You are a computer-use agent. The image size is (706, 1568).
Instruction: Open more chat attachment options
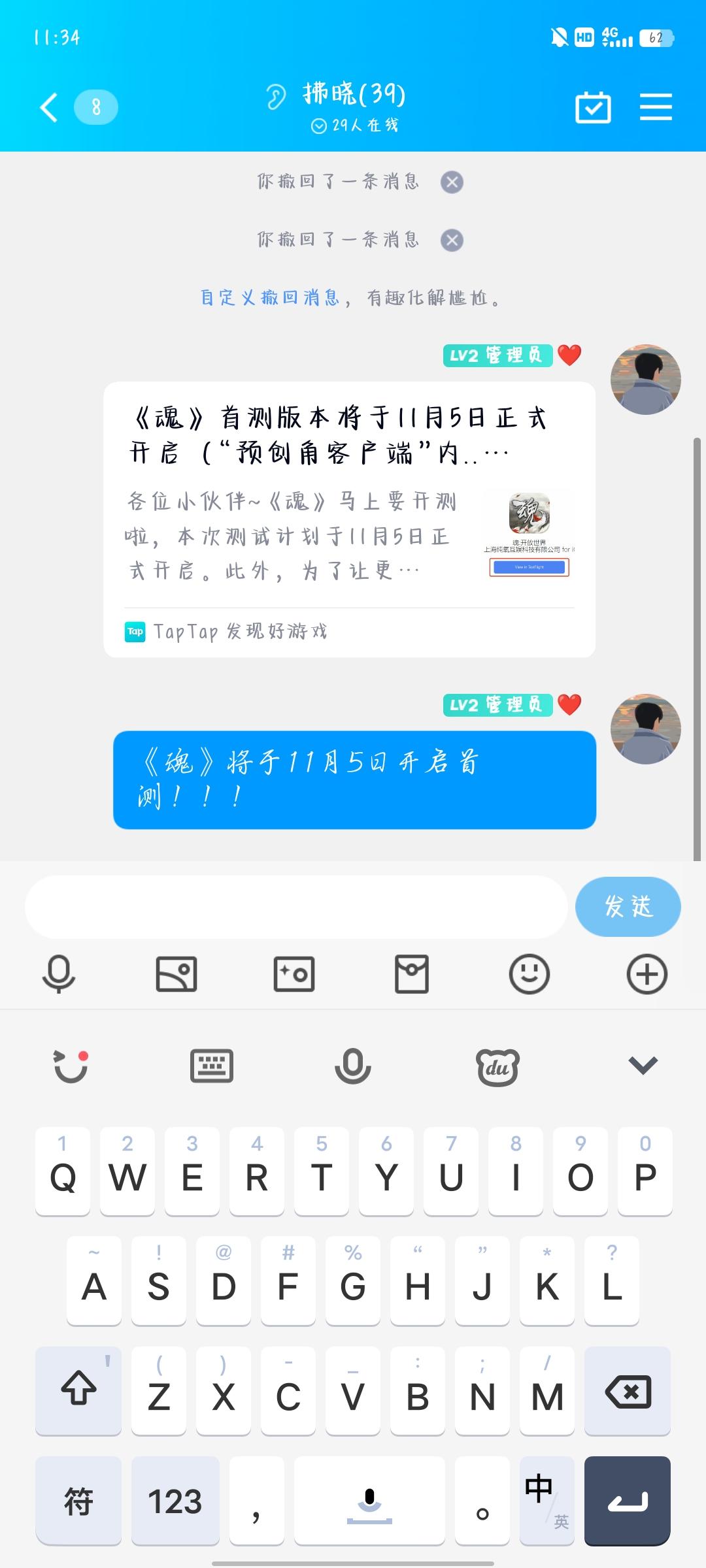[647, 973]
